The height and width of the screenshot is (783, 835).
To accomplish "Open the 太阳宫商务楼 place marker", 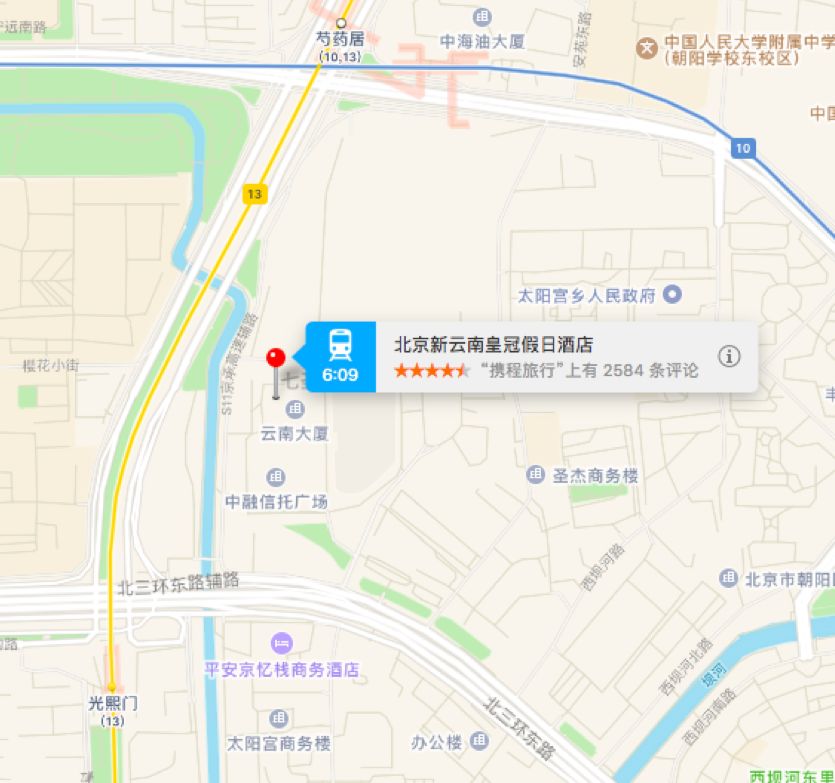I will click(278, 719).
